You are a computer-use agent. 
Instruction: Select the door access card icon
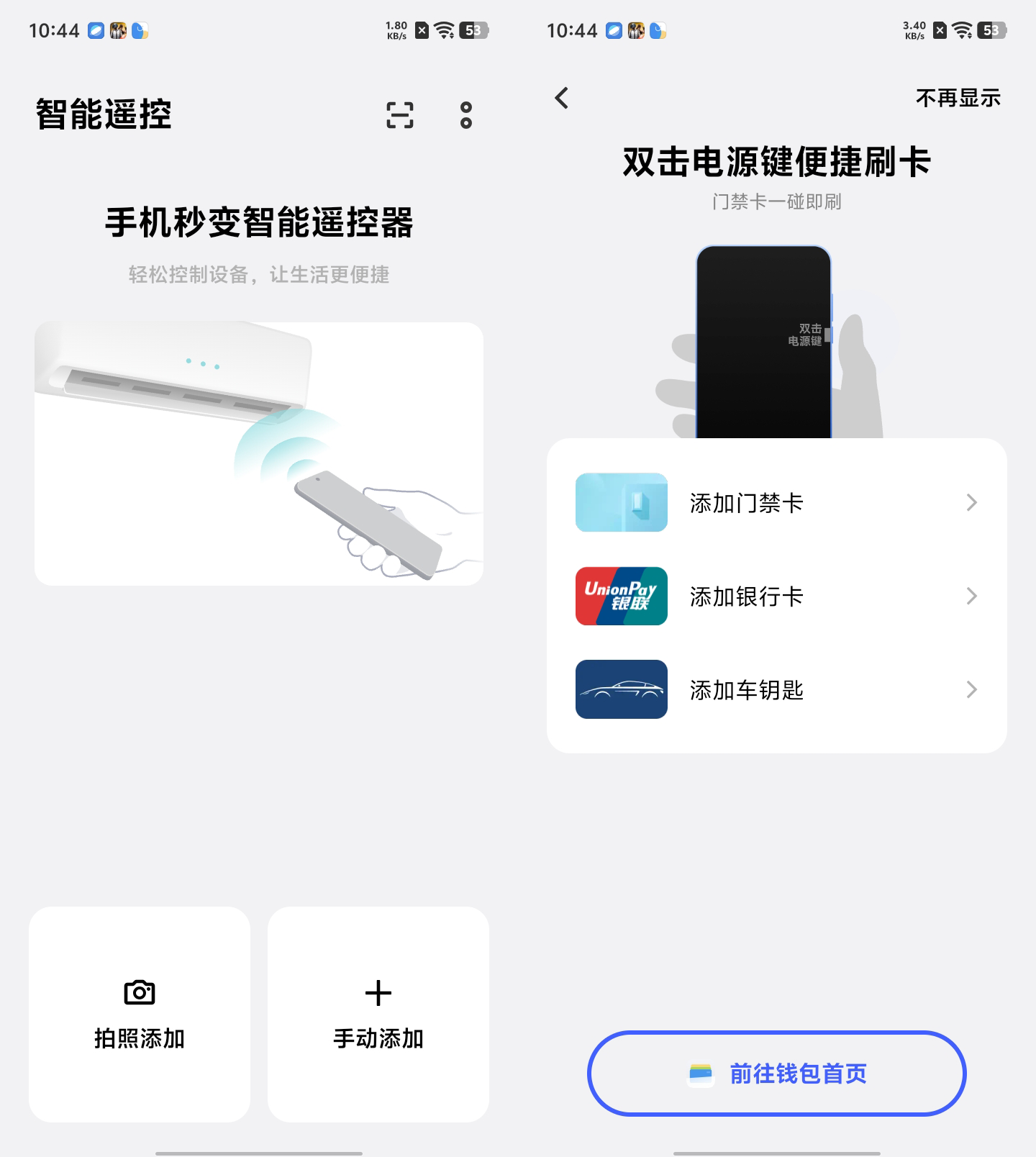621,503
